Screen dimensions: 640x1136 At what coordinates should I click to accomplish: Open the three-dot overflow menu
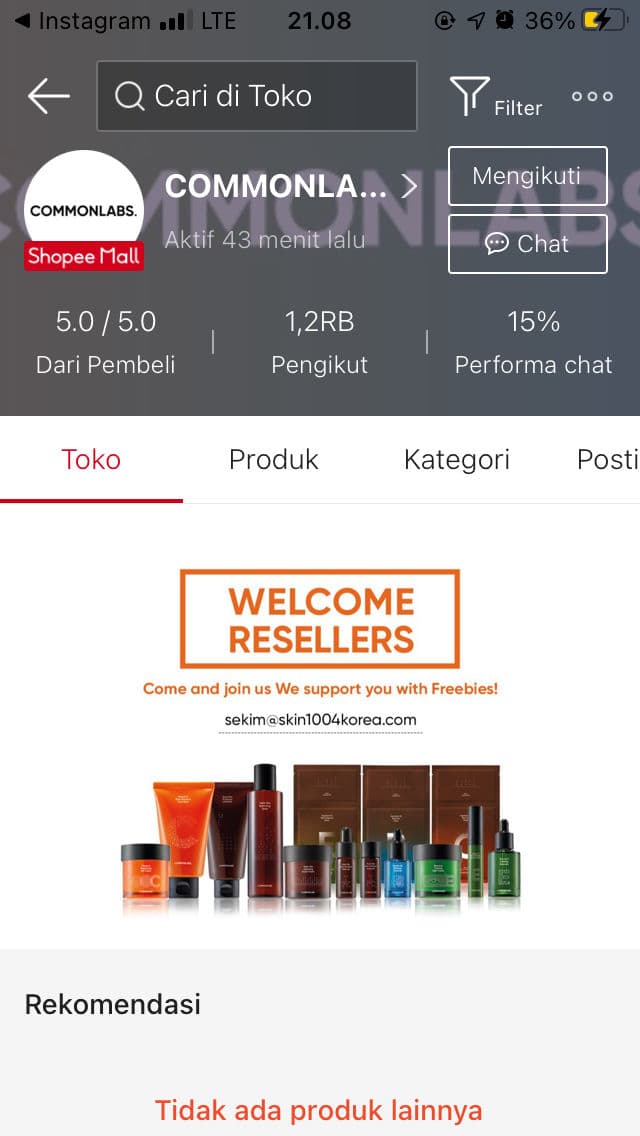pyautogui.click(x=592, y=97)
